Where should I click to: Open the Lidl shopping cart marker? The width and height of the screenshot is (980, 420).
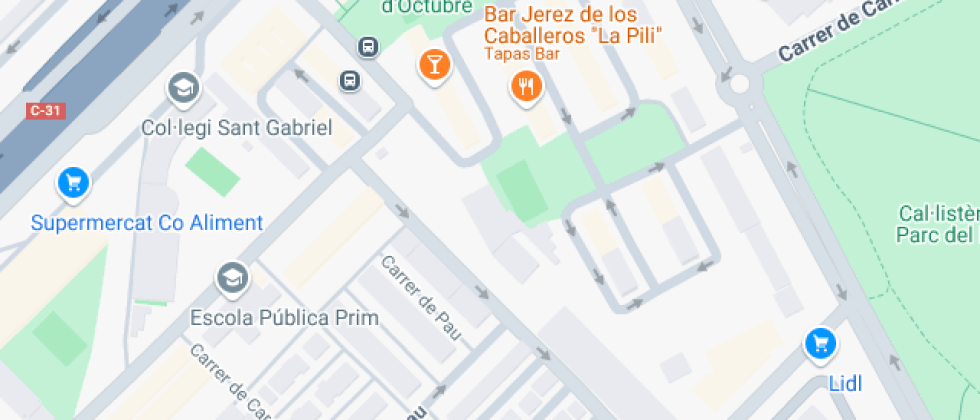point(821,345)
